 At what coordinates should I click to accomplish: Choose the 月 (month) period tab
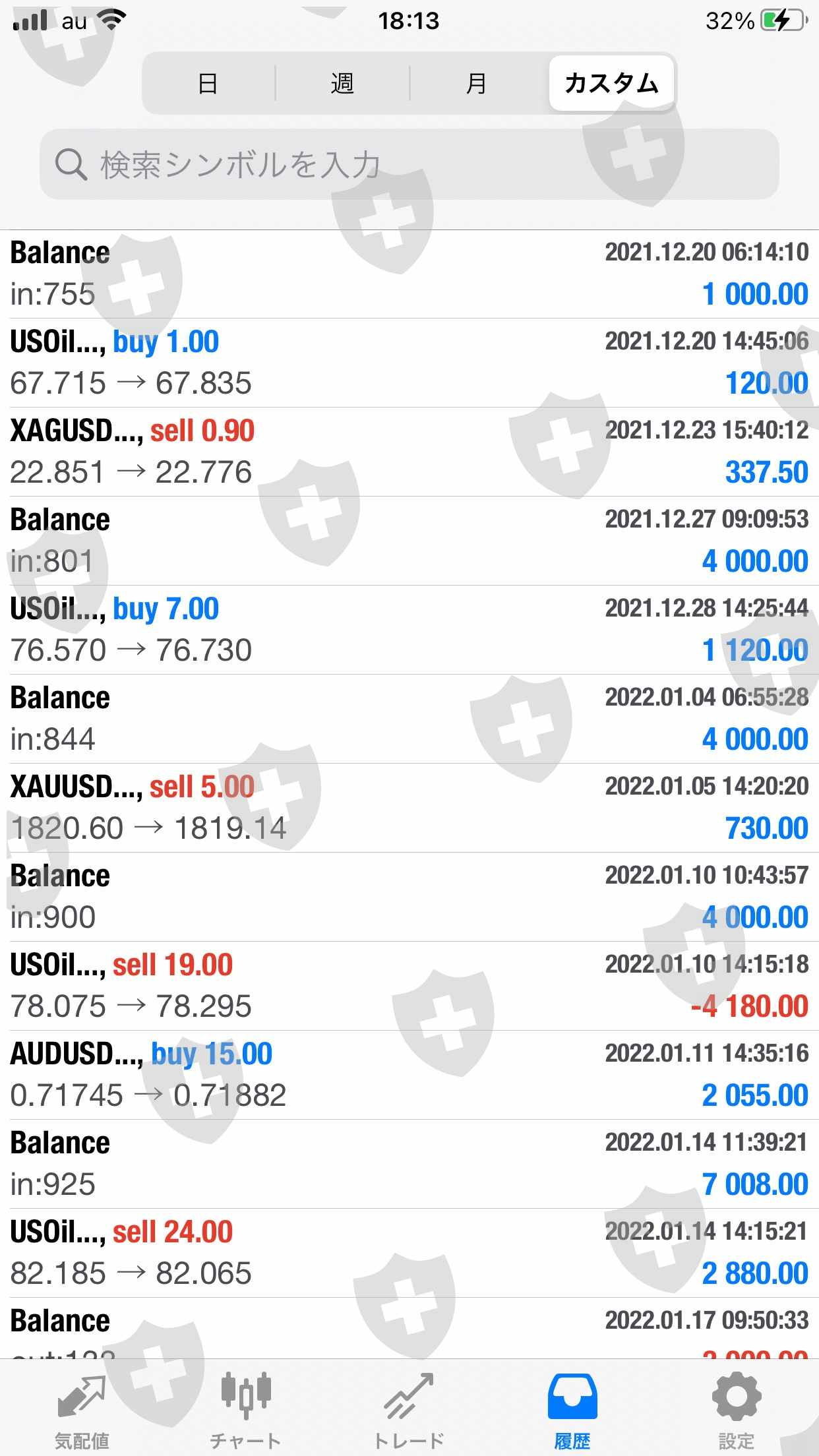coord(476,84)
